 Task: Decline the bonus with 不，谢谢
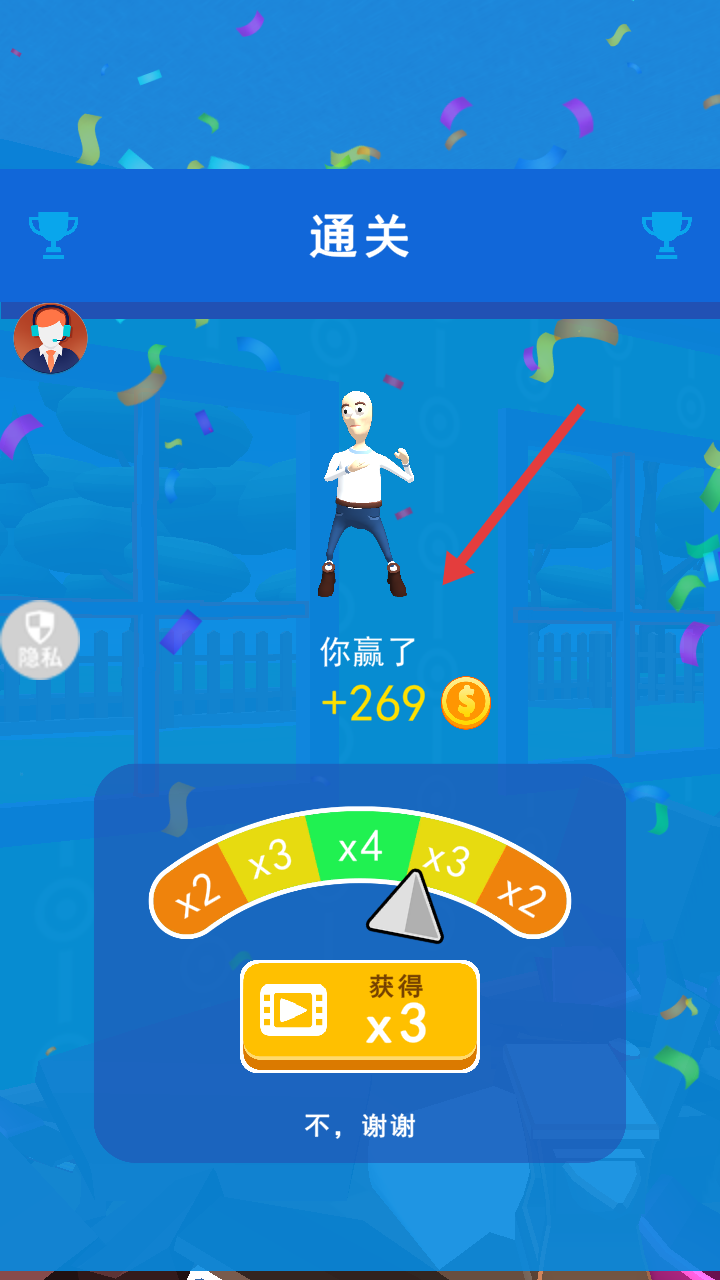tap(360, 1126)
